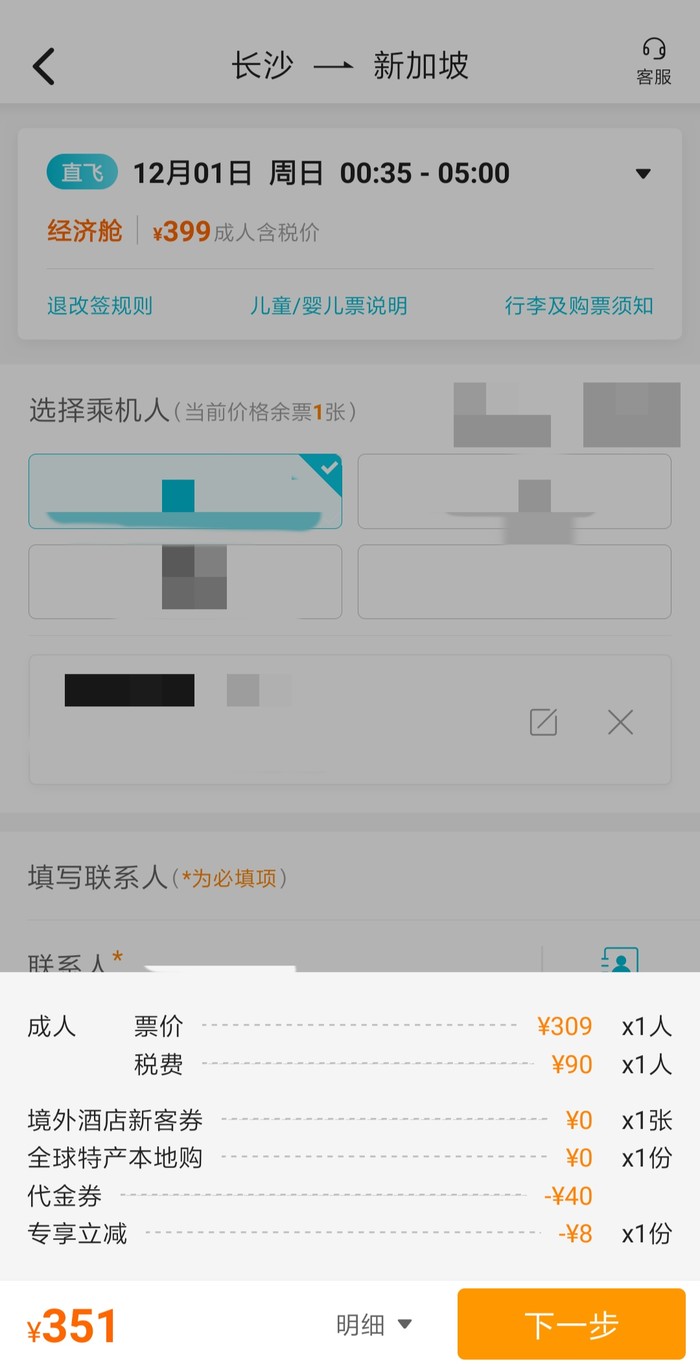Open 行李及购票须知

click(x=578, y=306)
